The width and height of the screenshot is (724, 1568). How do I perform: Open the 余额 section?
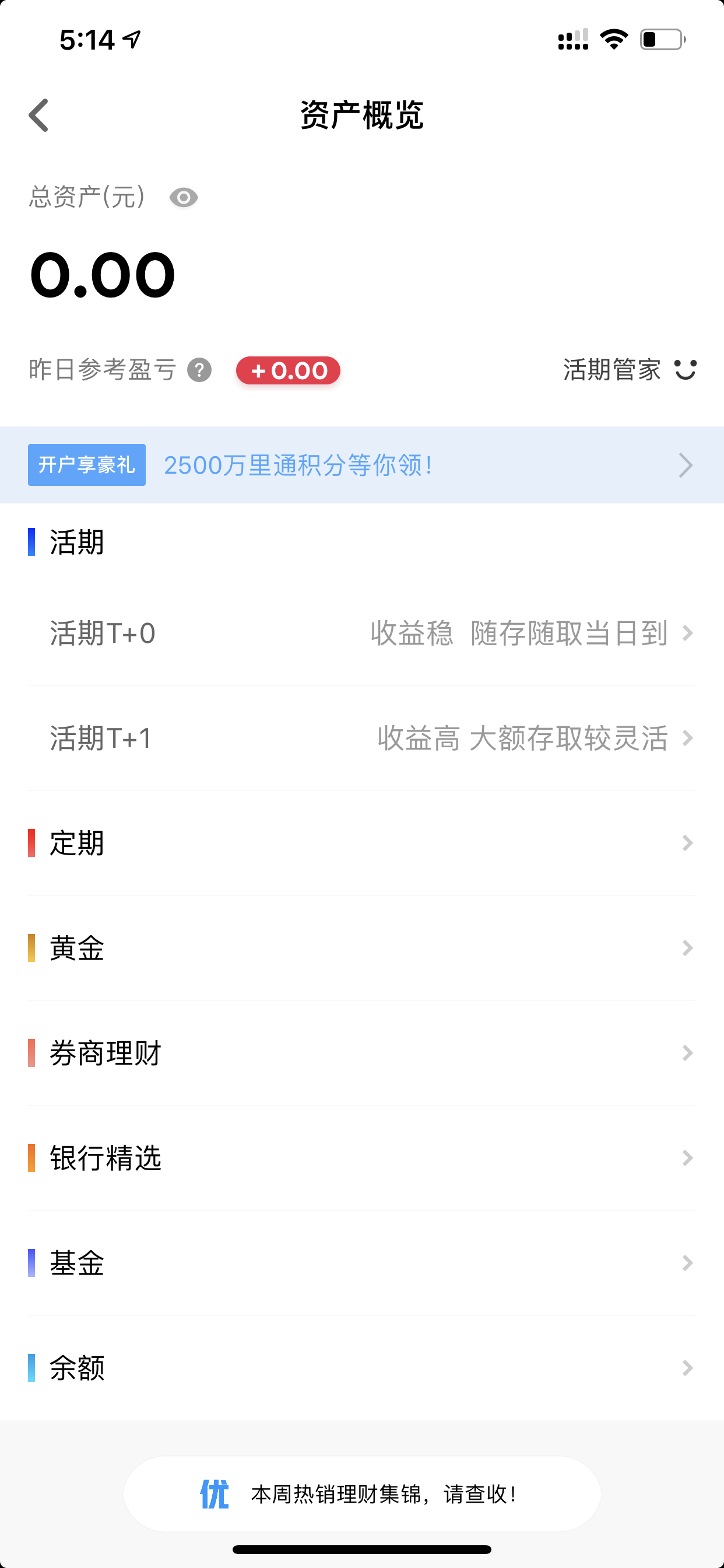coord(362,1368)
